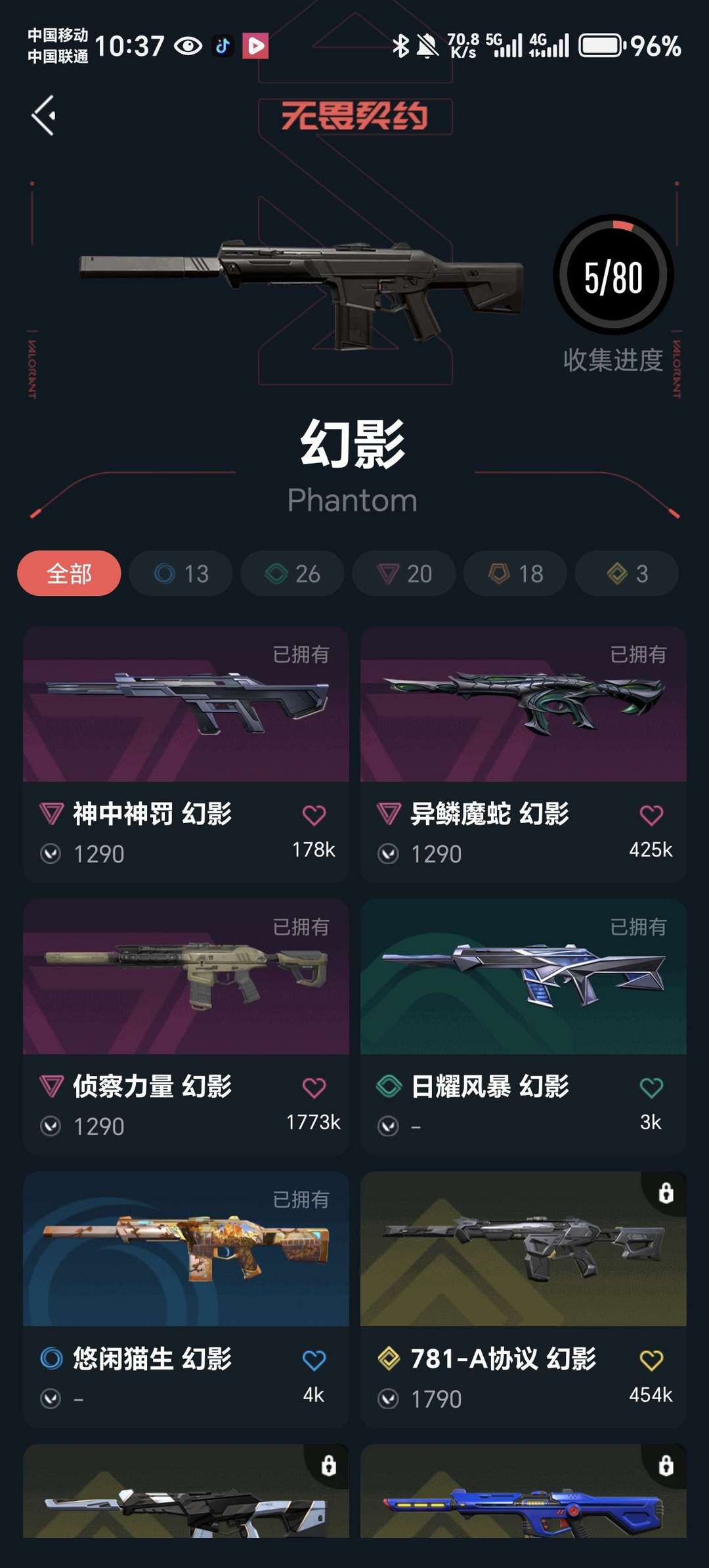Screen dimensions: 709x1568
Task: Select the orange rarity filter showing 18
Action: tap(514, 573)
